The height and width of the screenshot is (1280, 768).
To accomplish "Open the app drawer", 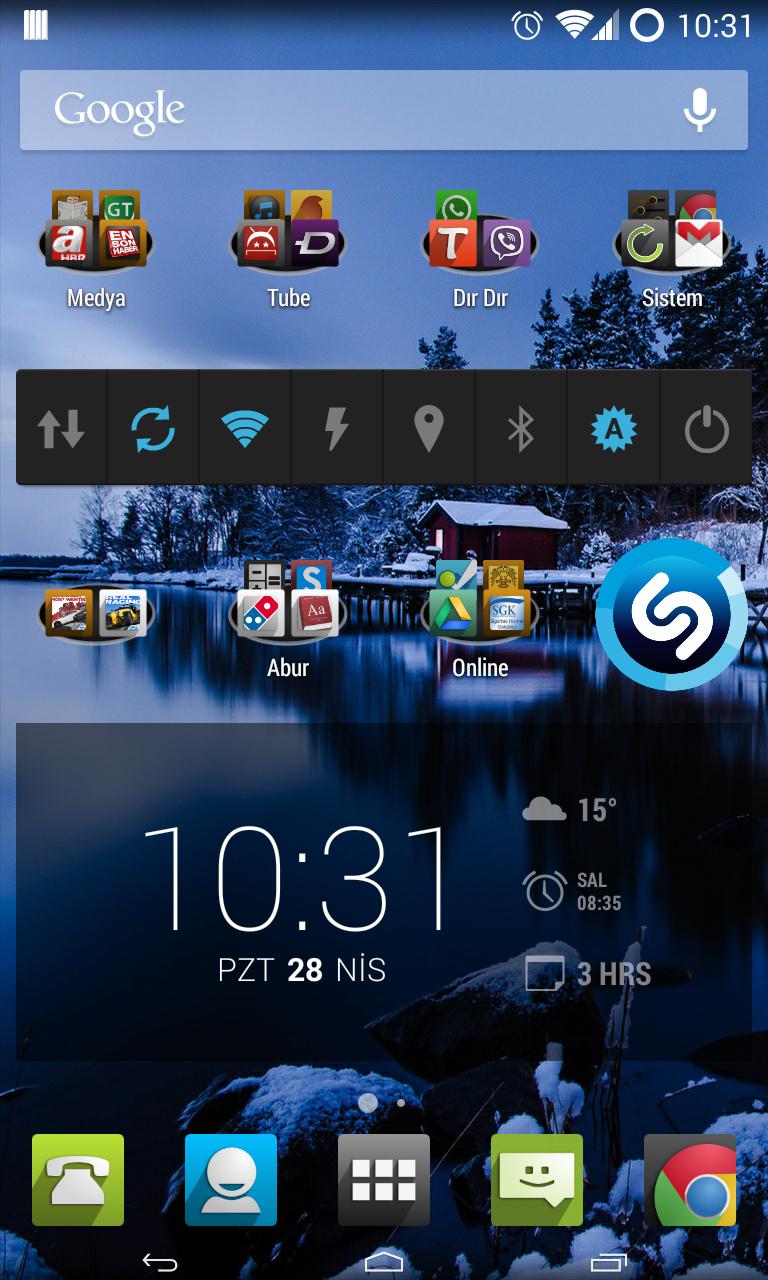I will tap(384, 1180).
